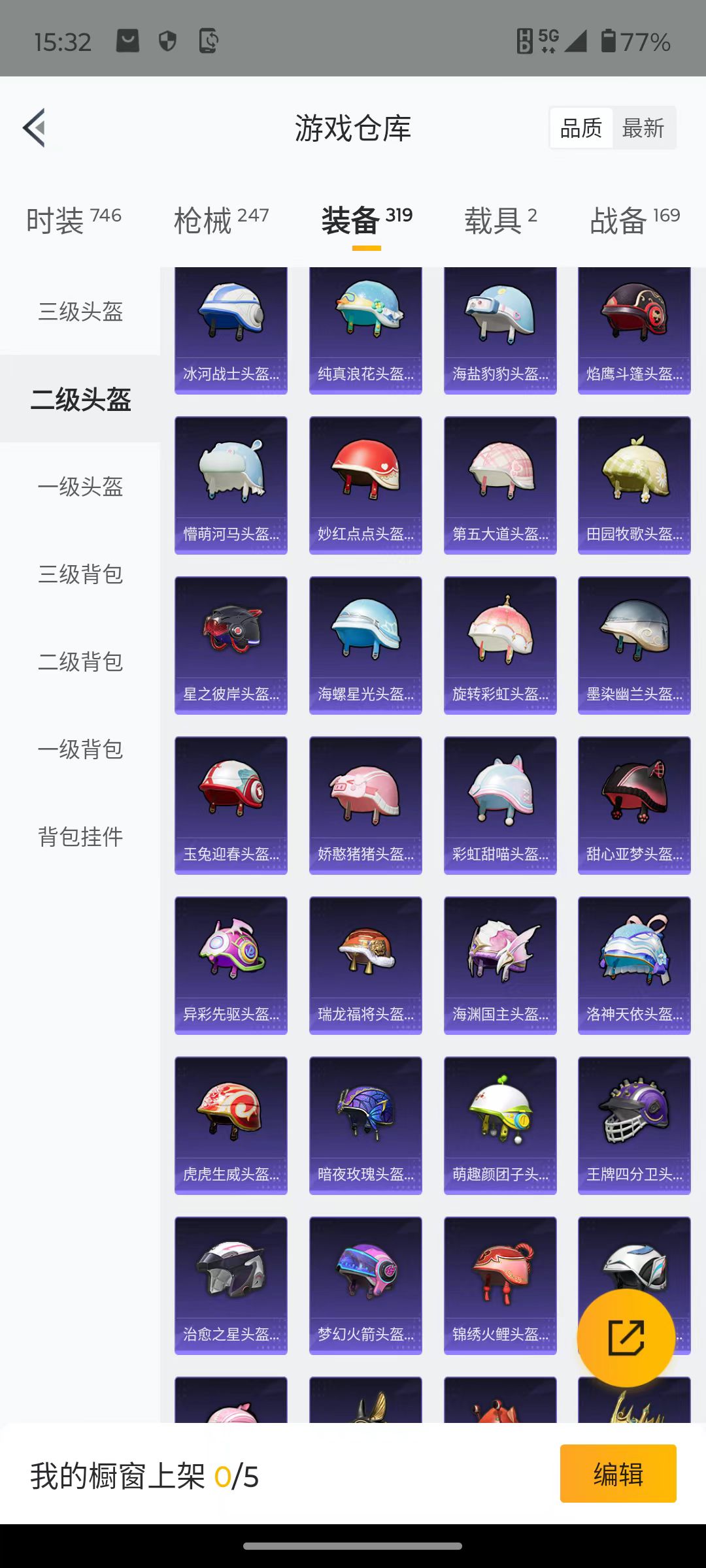Switch to the 载具 tab
The width and height of the screenshot is (706, 1568).
[x=501, y=220]
